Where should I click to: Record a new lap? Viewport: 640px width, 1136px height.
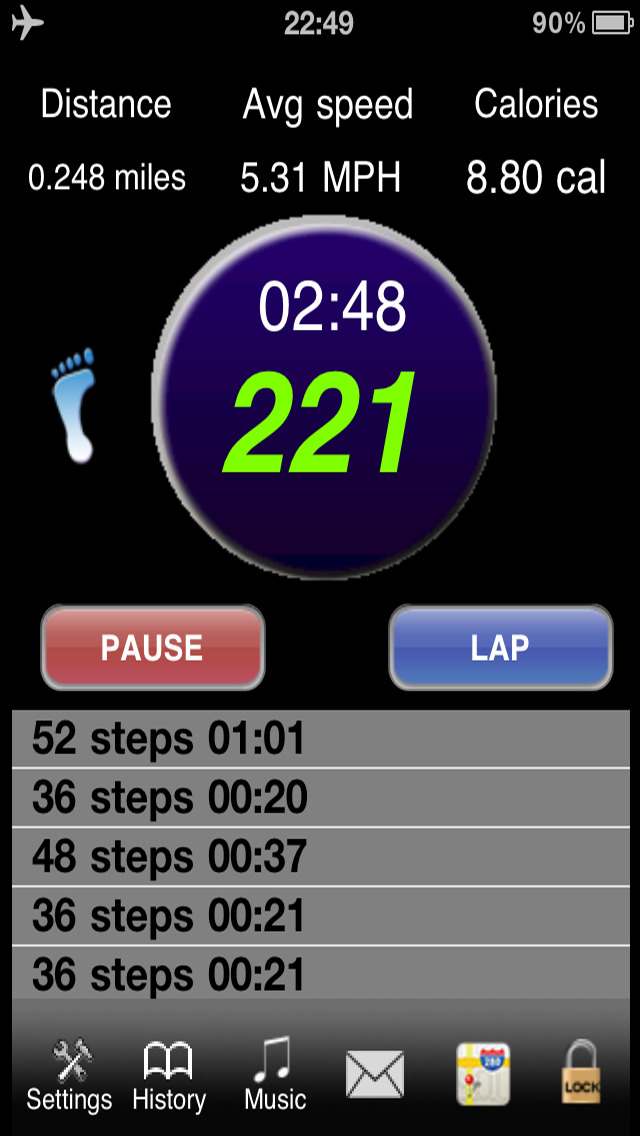tap(500, 648)
